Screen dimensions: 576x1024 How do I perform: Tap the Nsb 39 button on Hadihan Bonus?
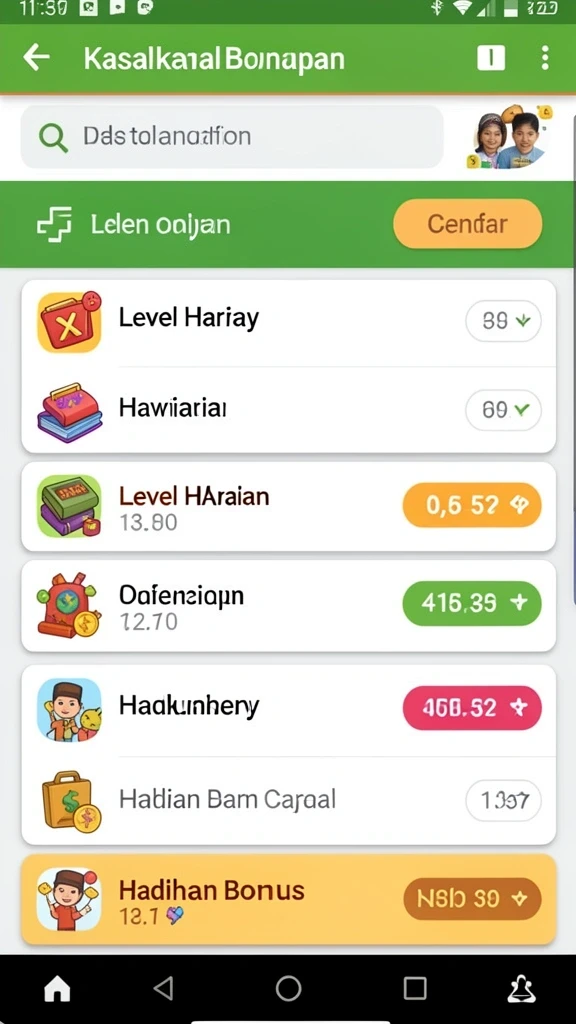(472, 899)
